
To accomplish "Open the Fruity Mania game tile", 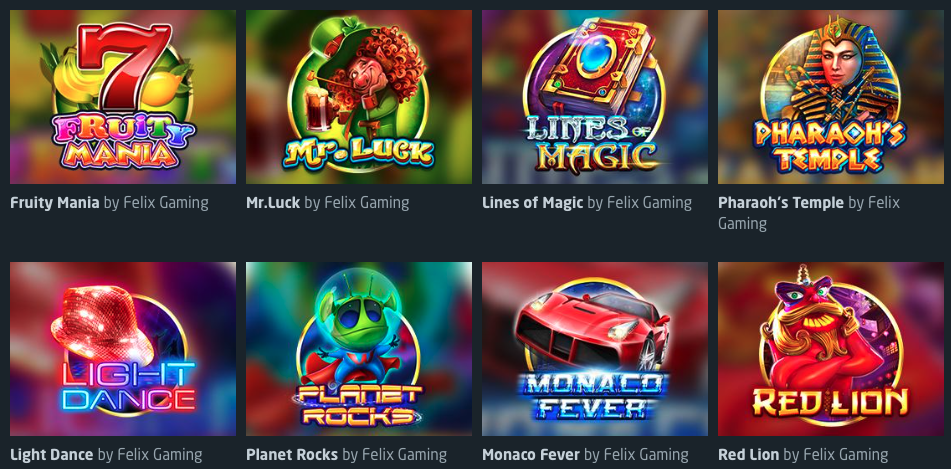I will 122,97.
